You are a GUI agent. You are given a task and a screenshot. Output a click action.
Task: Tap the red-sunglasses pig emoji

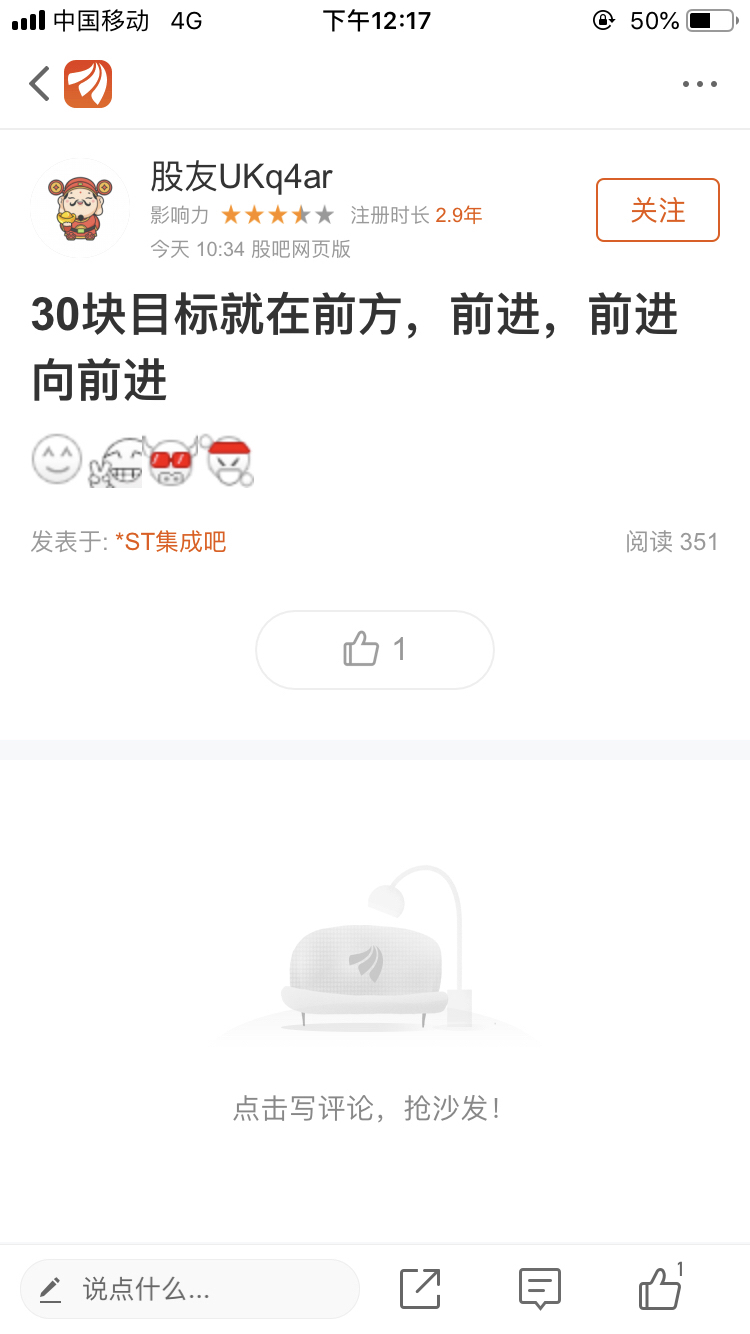point(170,461)
